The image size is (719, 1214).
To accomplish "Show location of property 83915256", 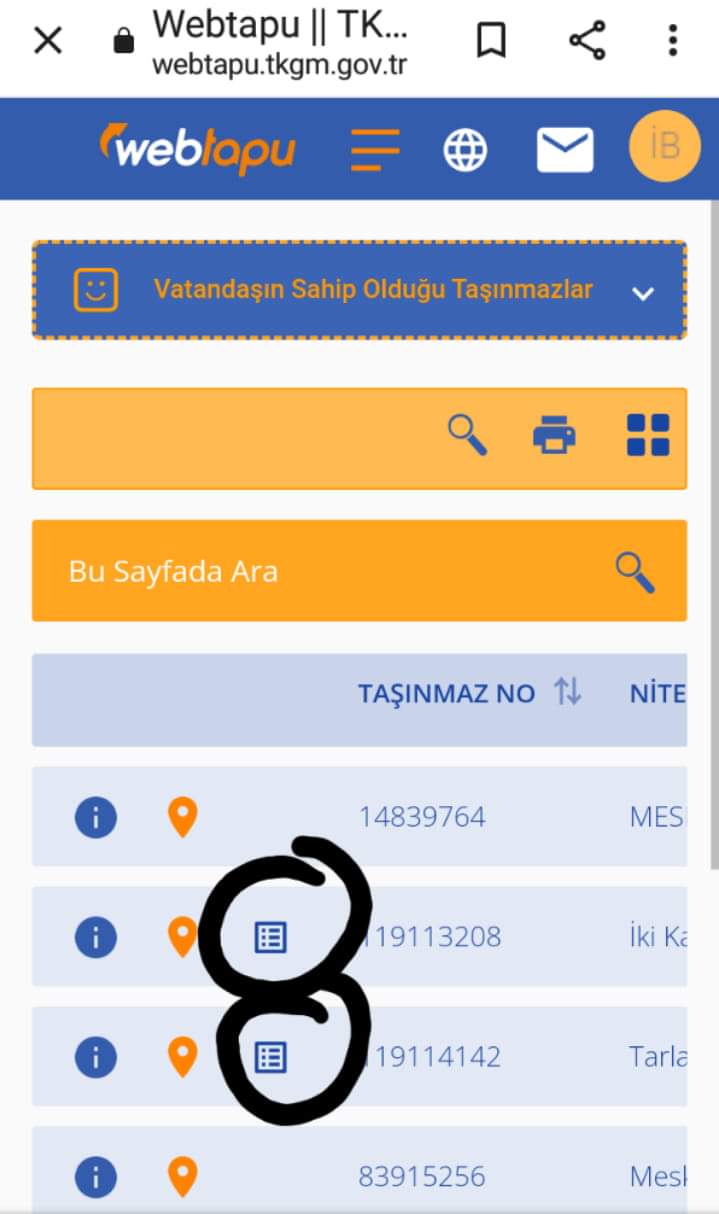I will [182, 1177].
